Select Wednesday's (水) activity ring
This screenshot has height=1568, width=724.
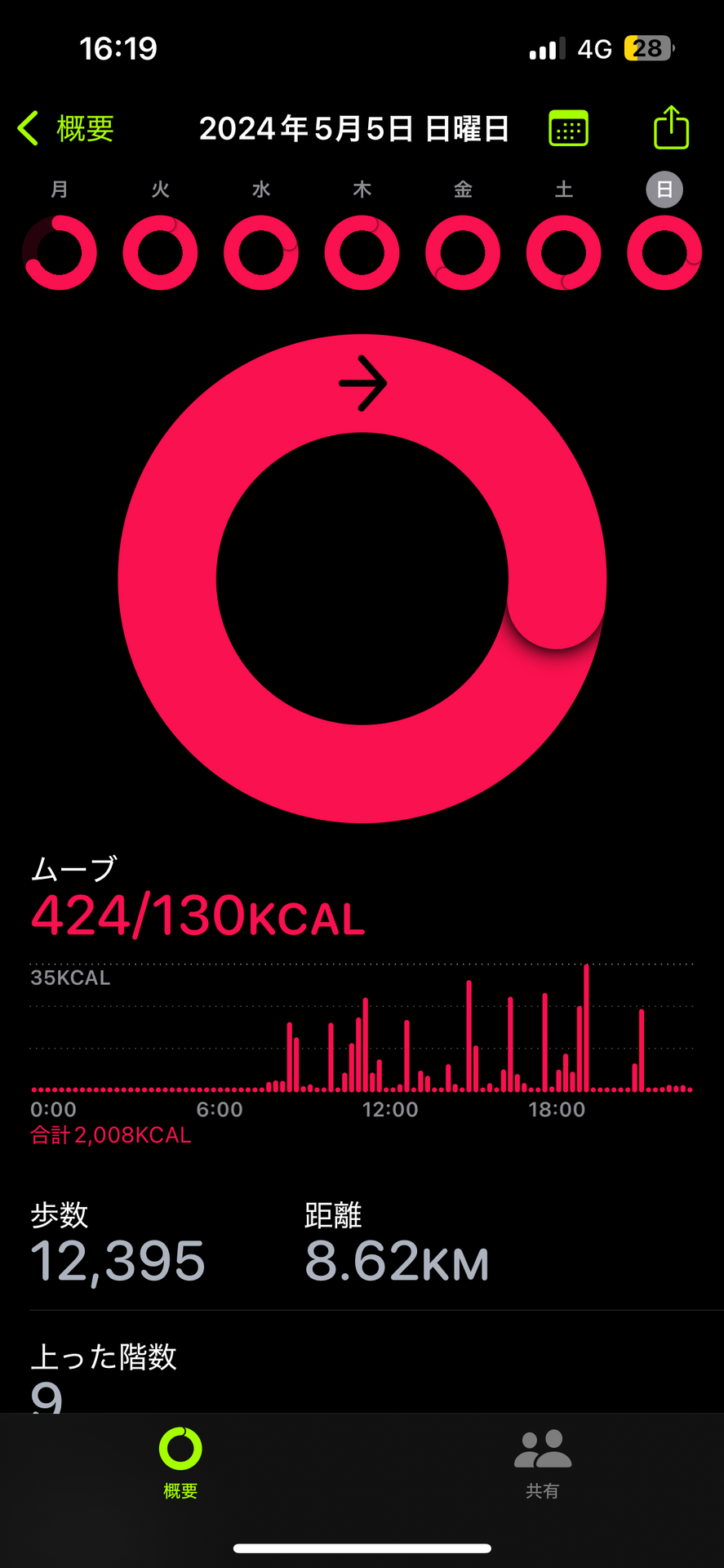(261, 252)
